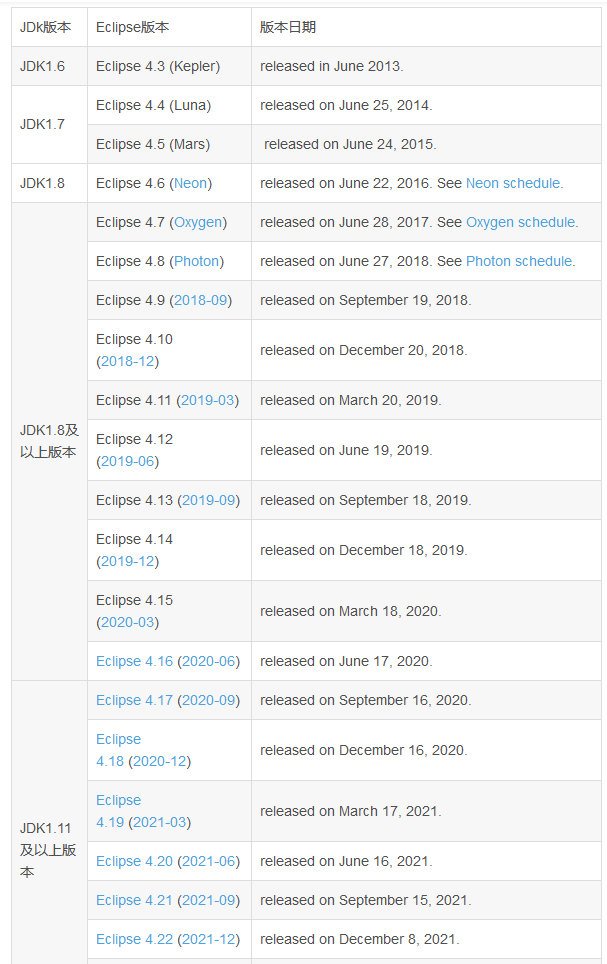Open the 2019-12 link
Viewport: 607px width, 964px height.
pyautogui.click(x=127, y=561)
